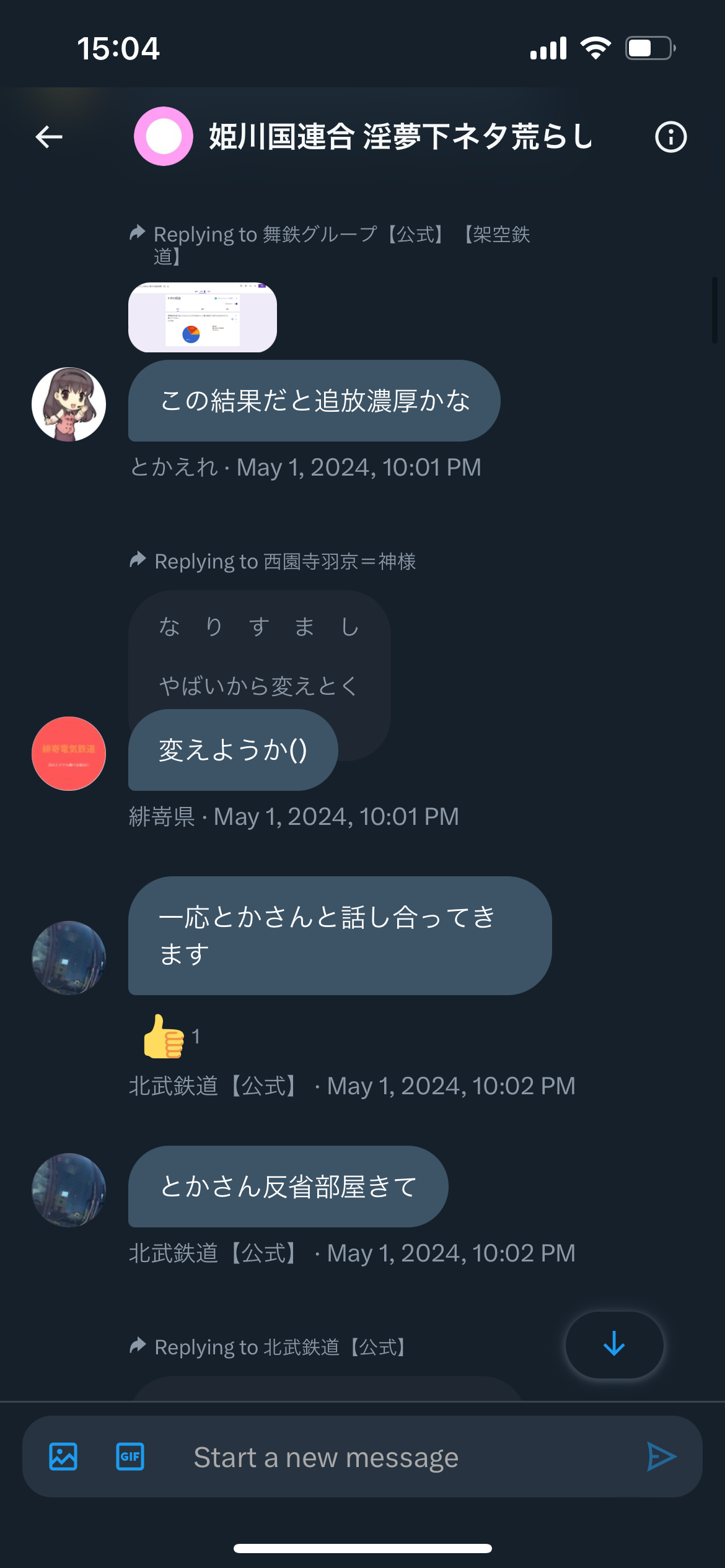Image resolution: width=725 pixels, height=1568 pixels.
Task: Open the group avatar in header
Action: click(164, 136)
